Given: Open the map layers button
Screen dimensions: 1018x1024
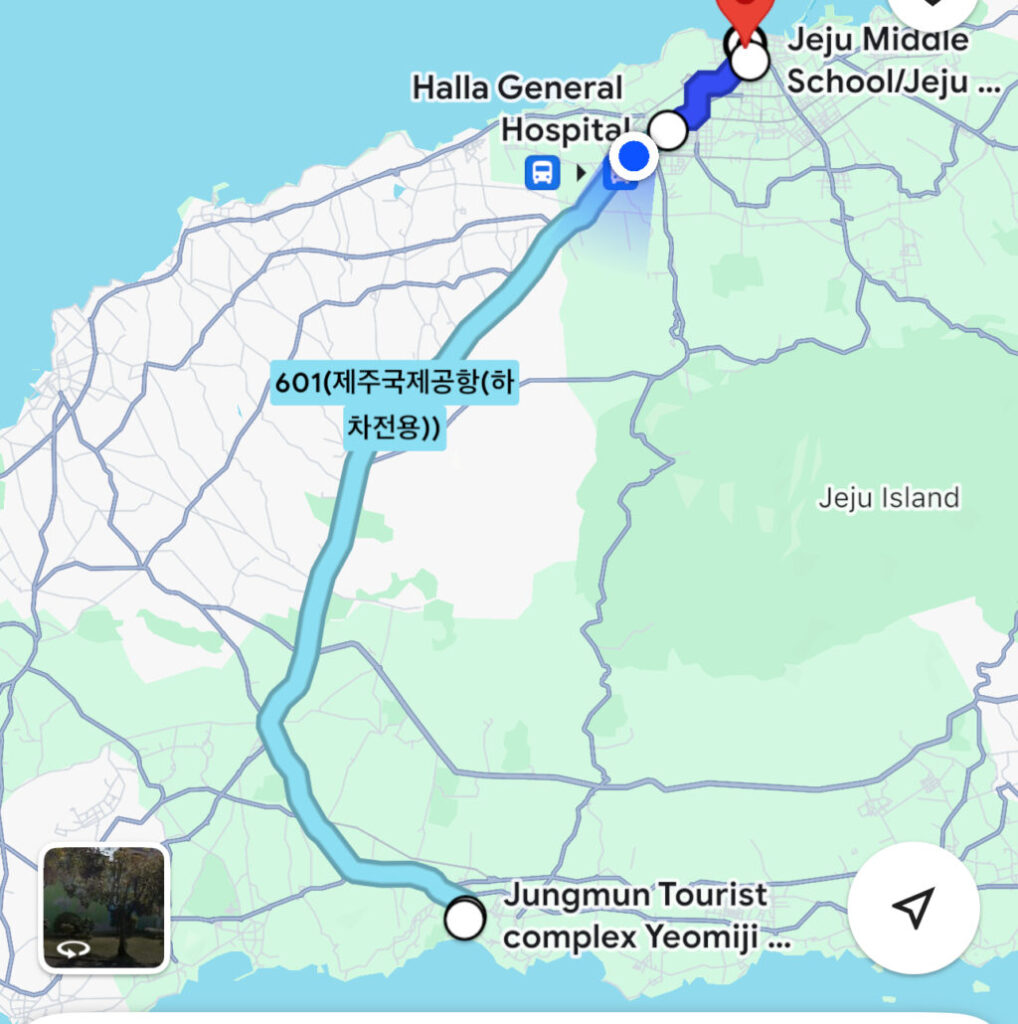Looking at the screenshot, I should pos(932,8).
